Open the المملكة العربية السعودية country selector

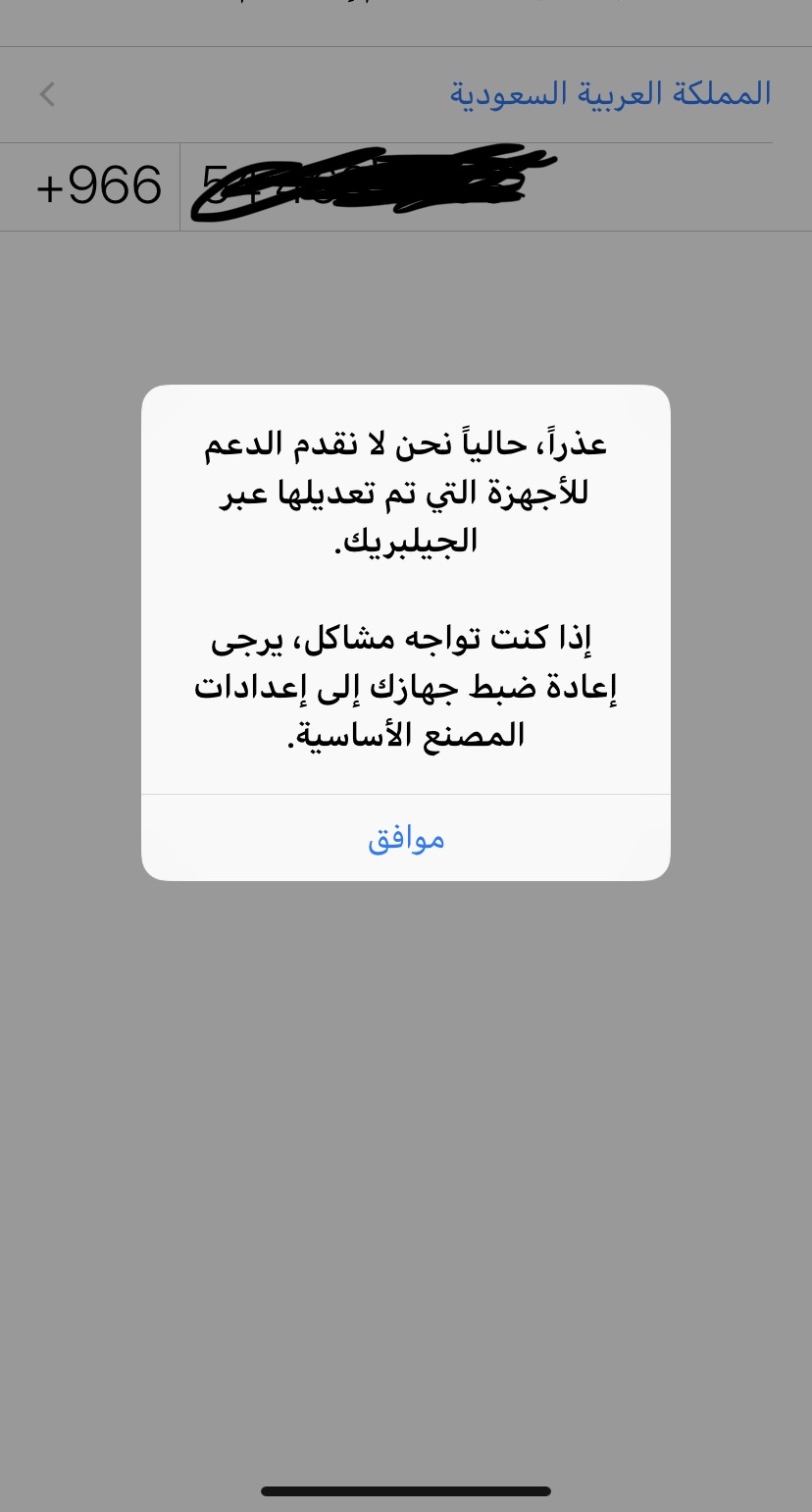pos(406,94)
